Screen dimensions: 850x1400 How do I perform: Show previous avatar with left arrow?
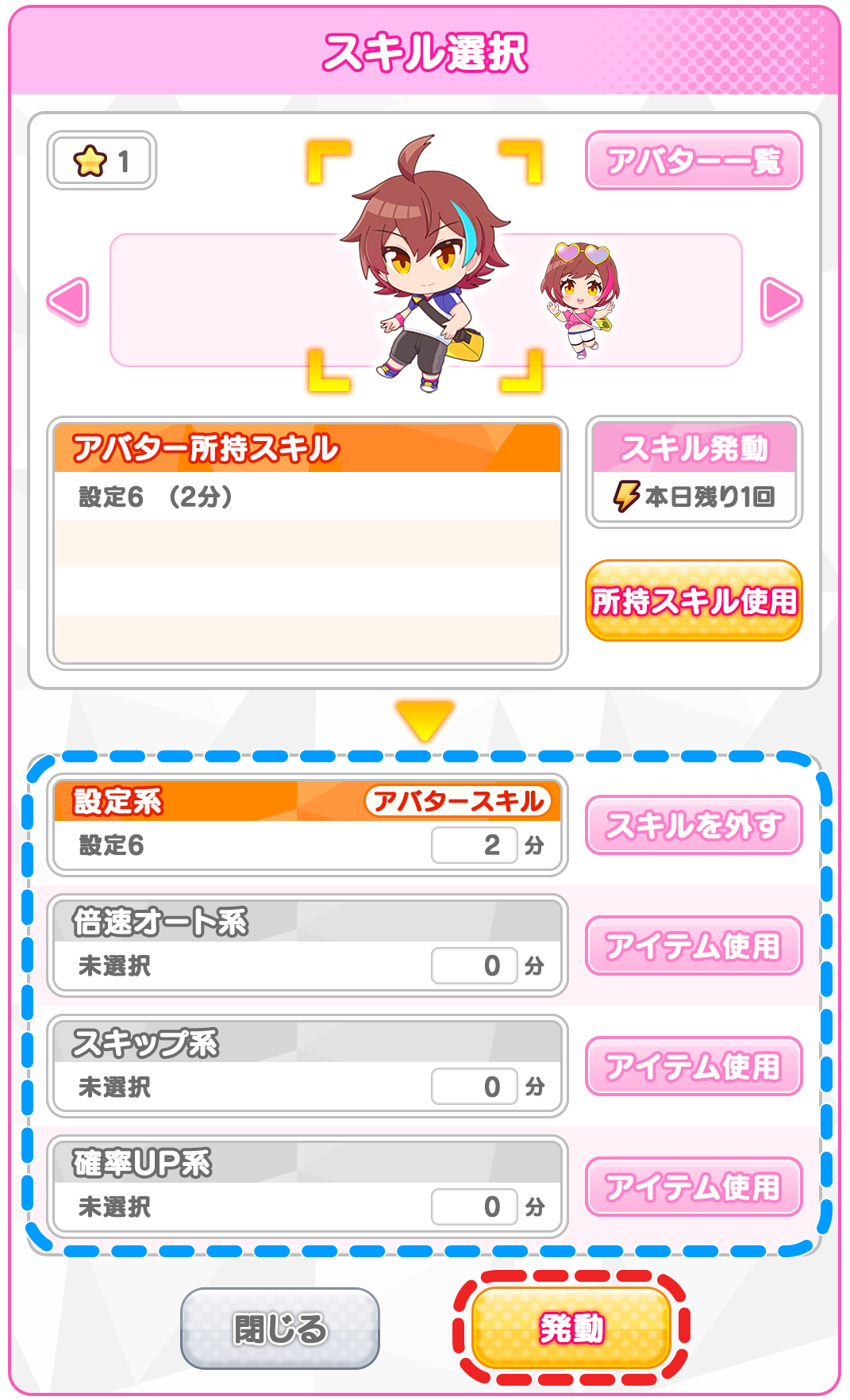(x=68, y=301)
